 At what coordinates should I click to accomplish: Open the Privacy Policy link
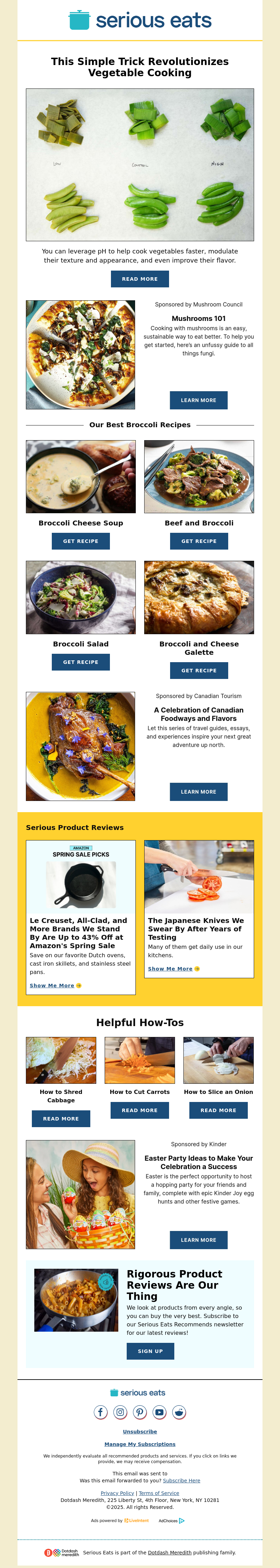pos(117,1492)
